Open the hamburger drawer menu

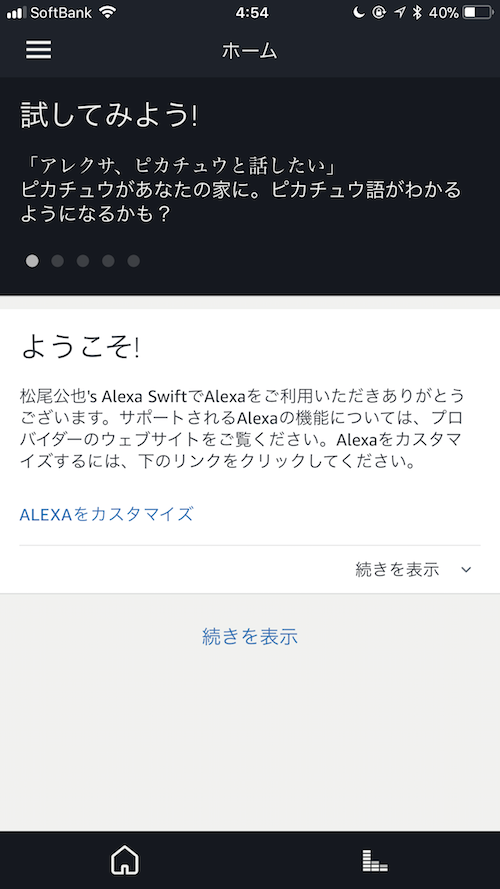[39, 50]
